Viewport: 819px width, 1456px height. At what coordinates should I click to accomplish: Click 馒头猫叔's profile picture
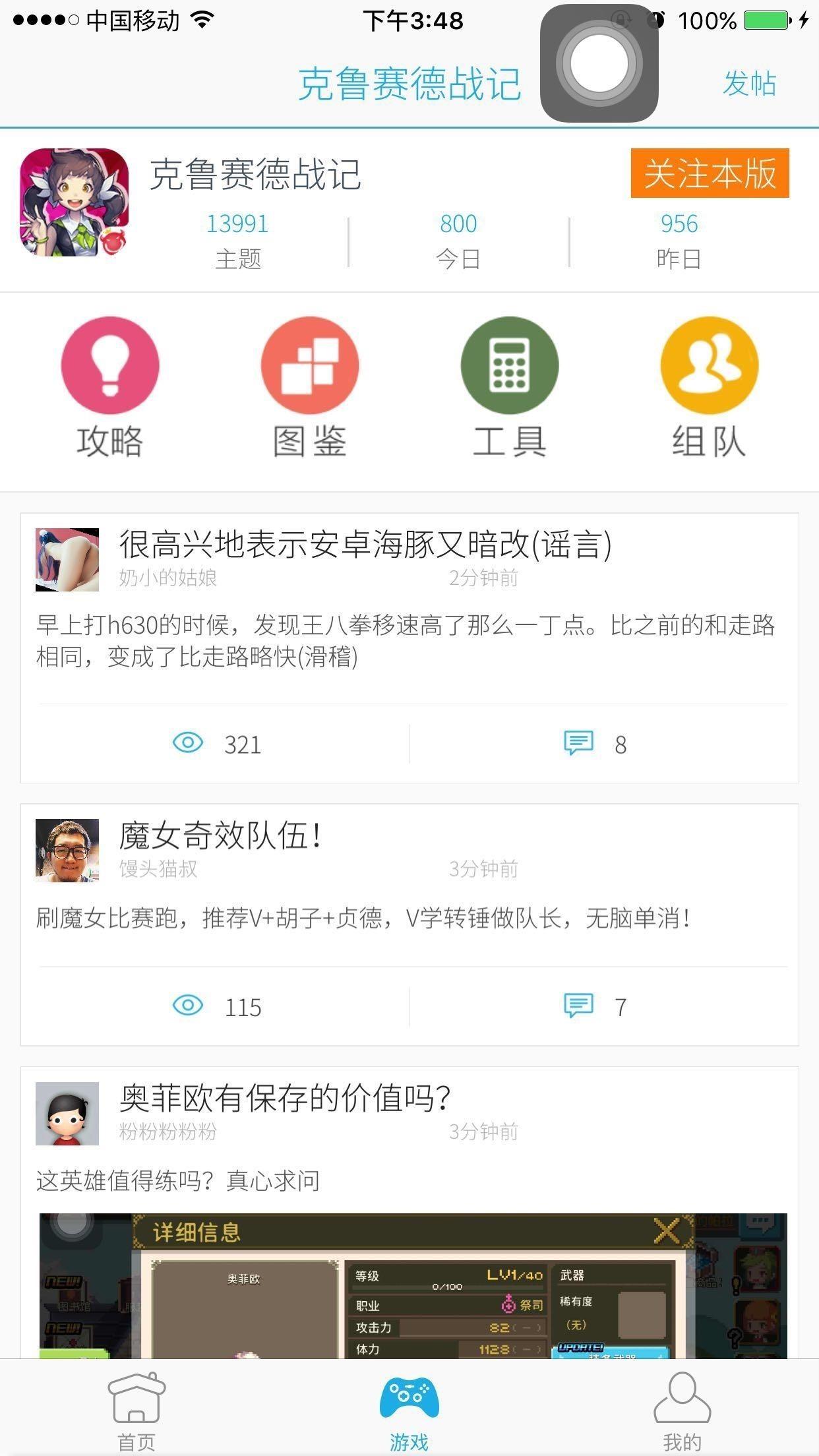pyautogui.click(x=67, y=847)
